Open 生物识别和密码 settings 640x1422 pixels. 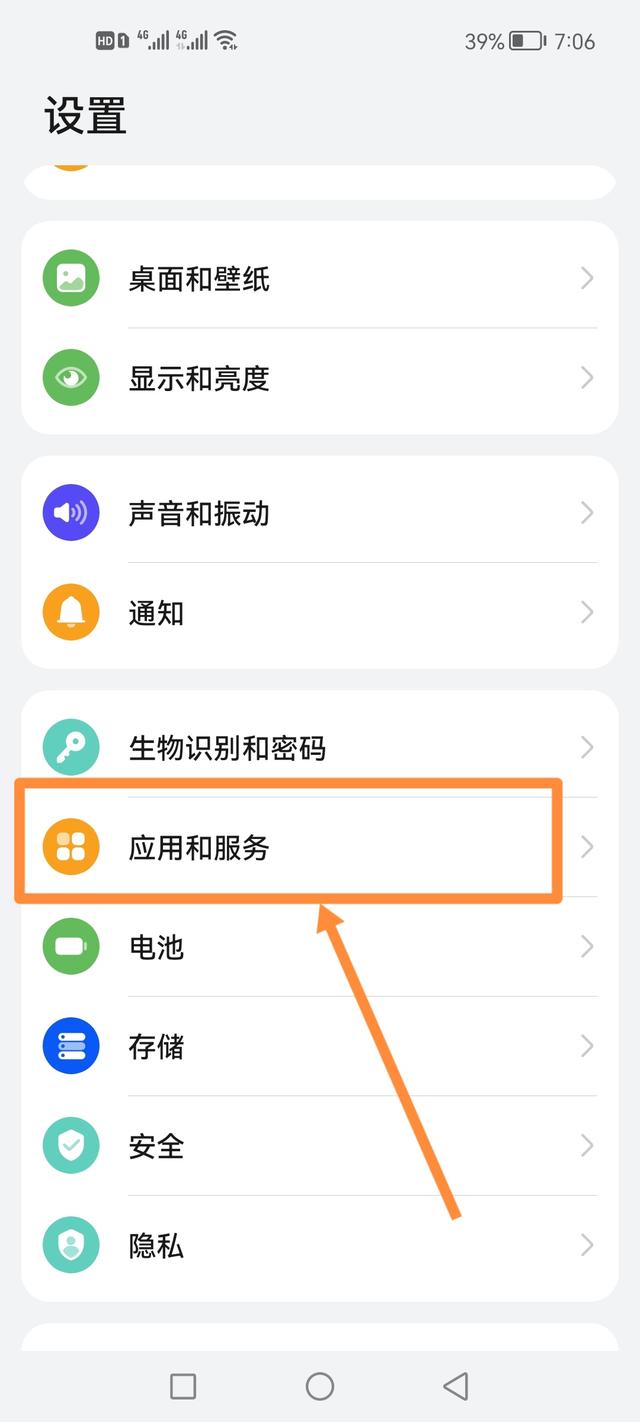320,747
